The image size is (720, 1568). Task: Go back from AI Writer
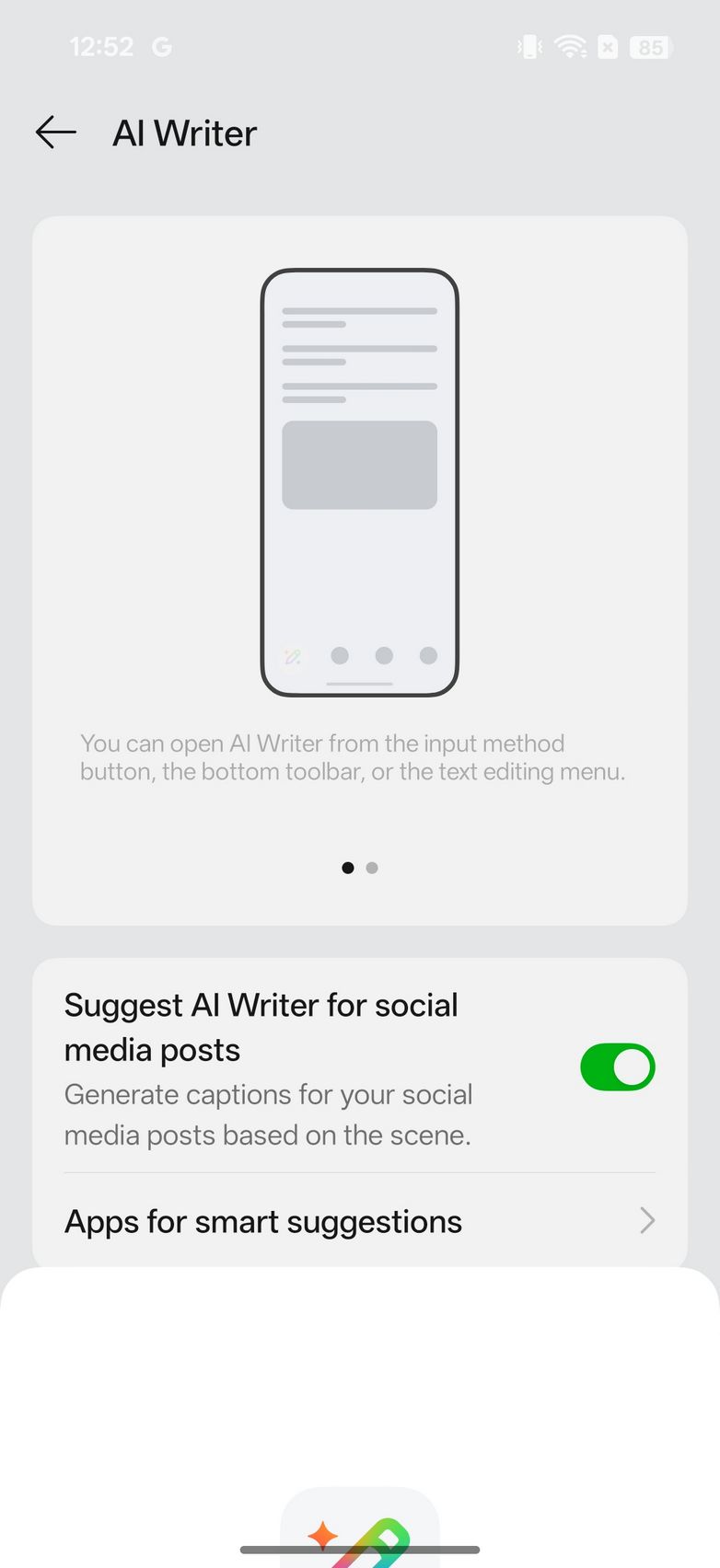click(56, 133)
